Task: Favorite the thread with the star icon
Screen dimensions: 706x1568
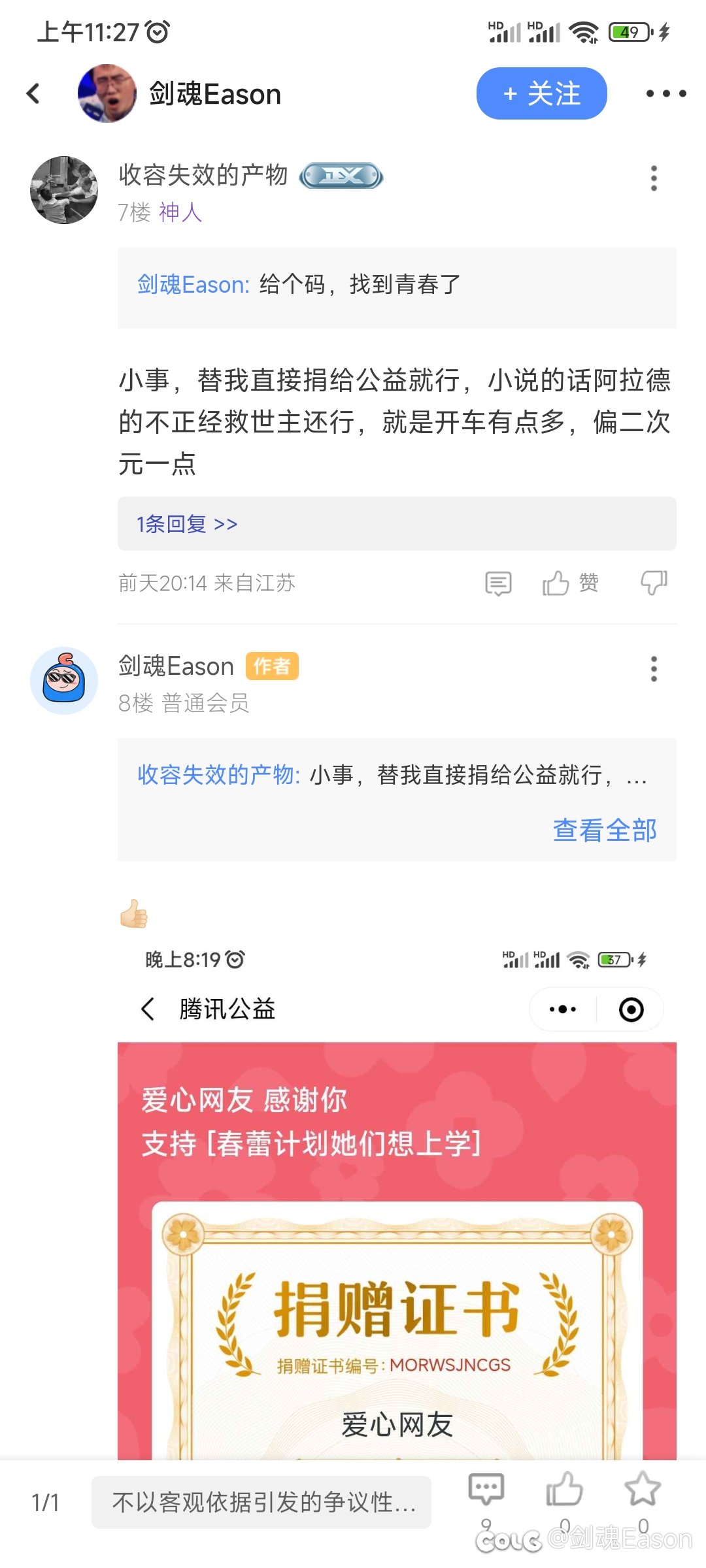Action: coord(643,1493)
